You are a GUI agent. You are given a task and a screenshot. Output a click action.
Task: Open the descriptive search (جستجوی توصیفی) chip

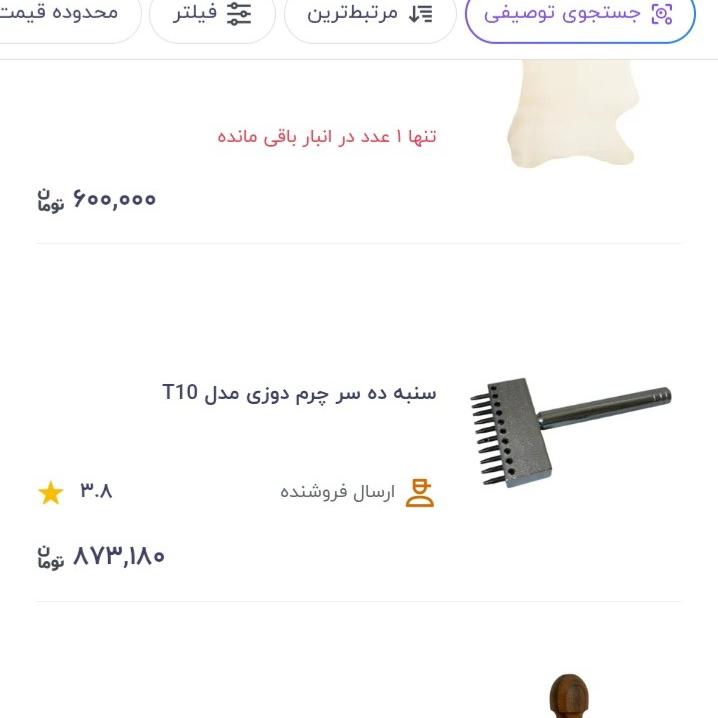click(580, 15)
